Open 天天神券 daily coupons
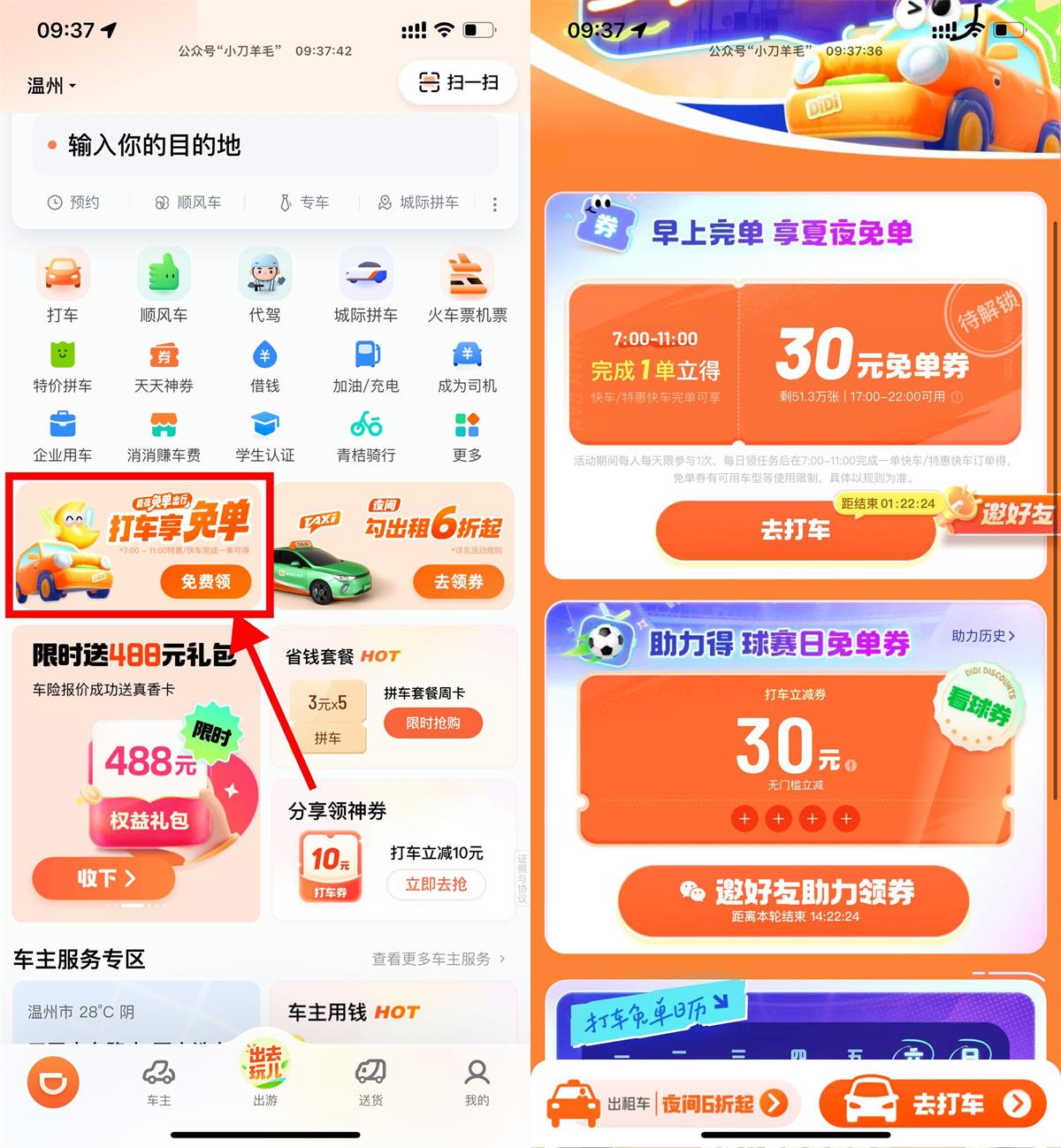Viewport: 1061px width, 1148px height. [164, 364]
